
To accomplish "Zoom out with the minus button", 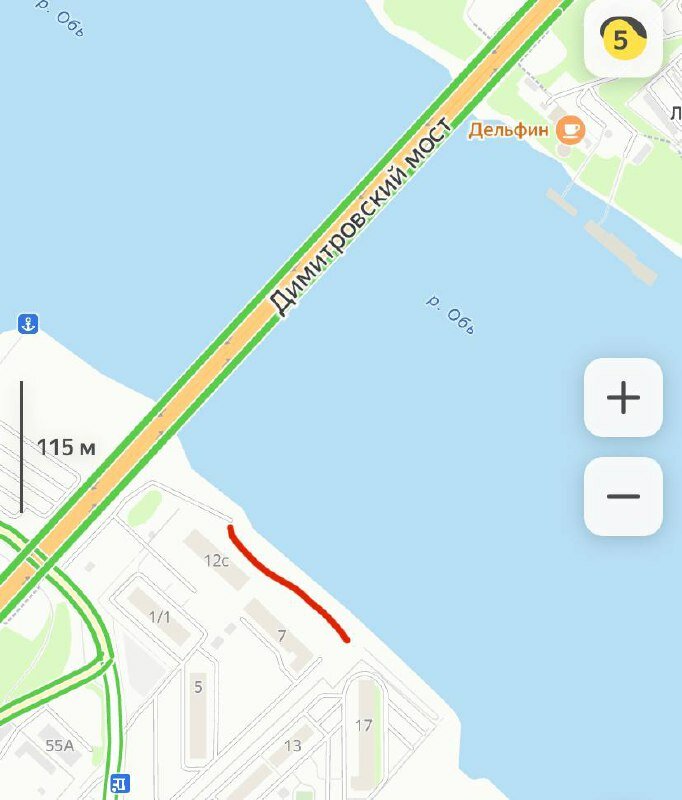I will tap(623, 497).
